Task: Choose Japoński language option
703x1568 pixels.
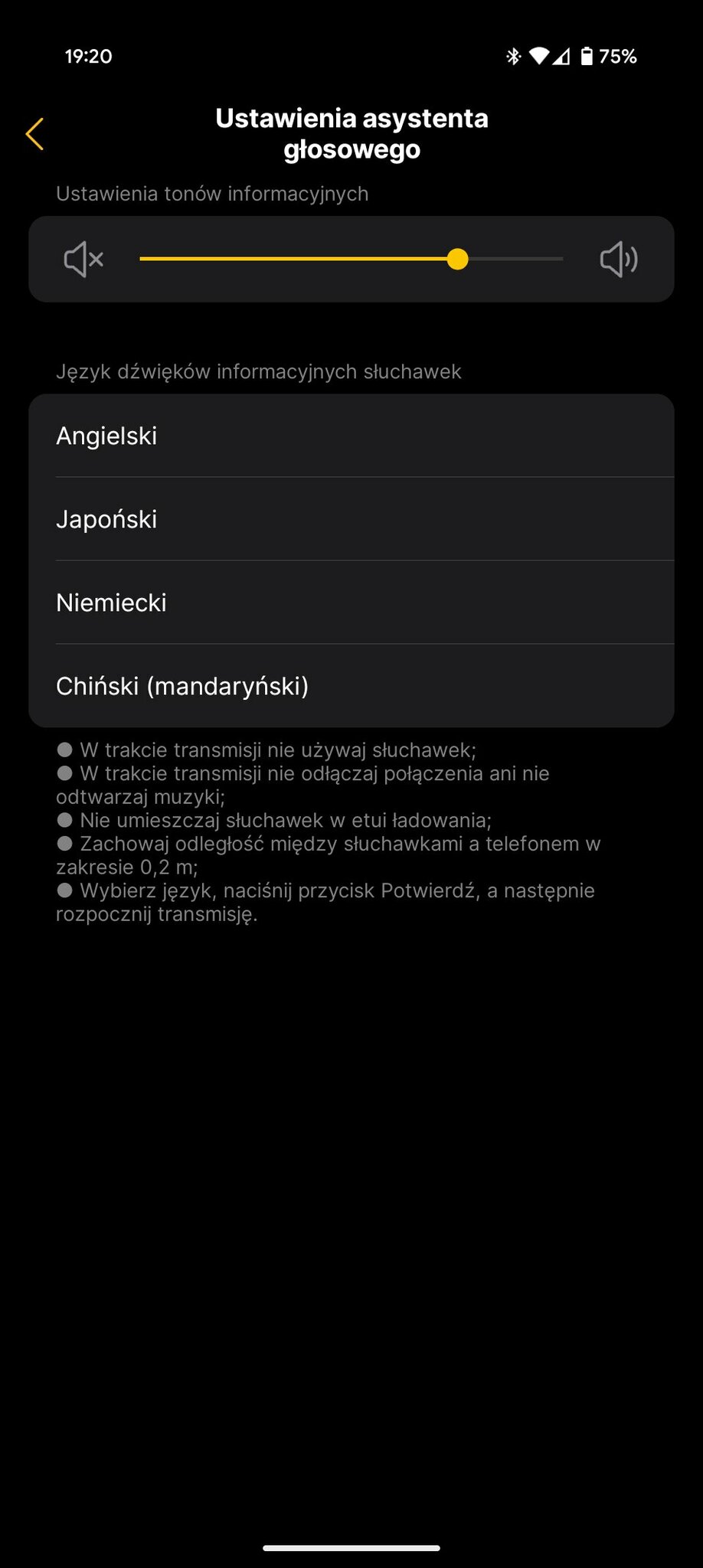Action: (x=351, y=519)
